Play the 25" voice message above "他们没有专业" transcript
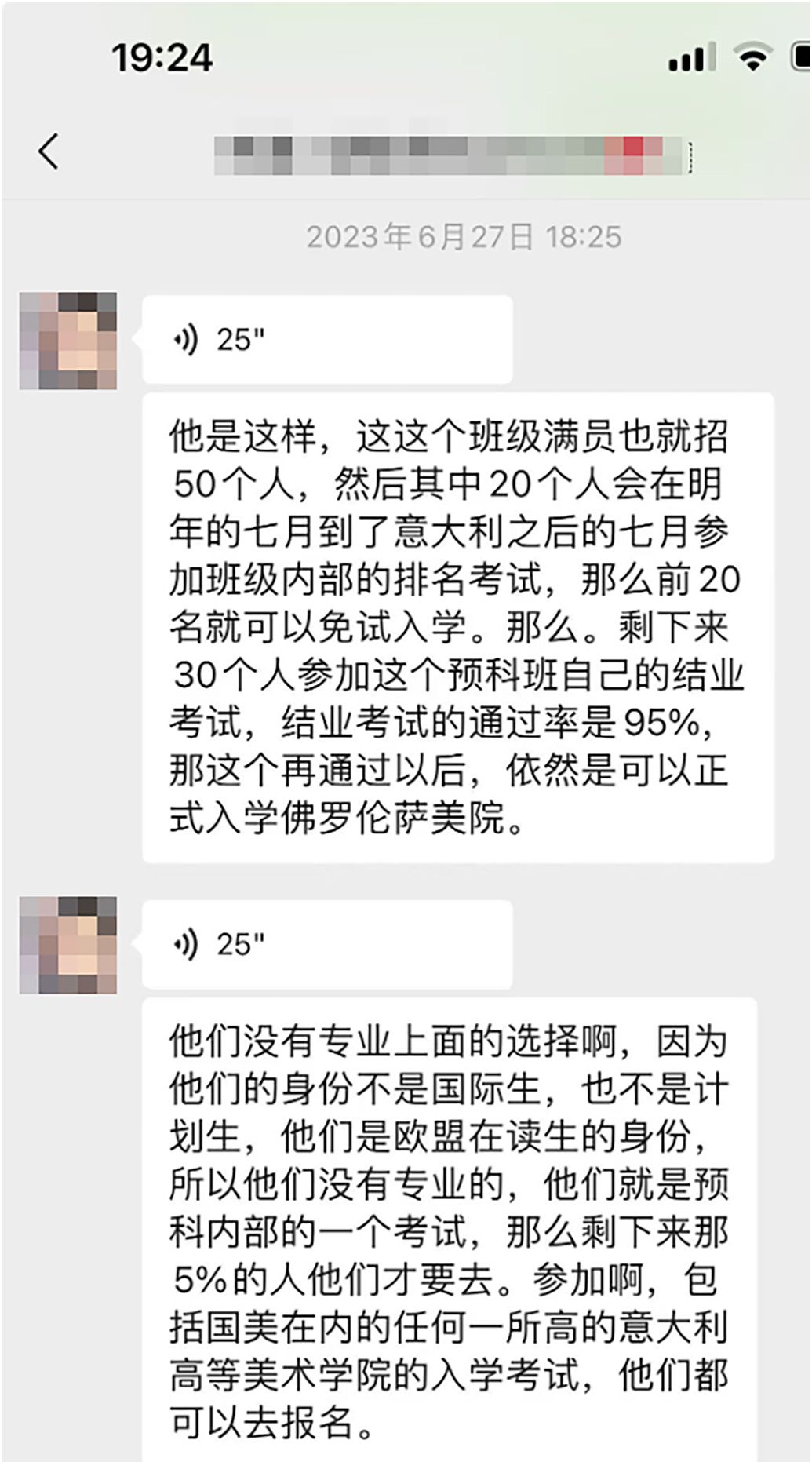812x1462 pixels. click(326, 944)
